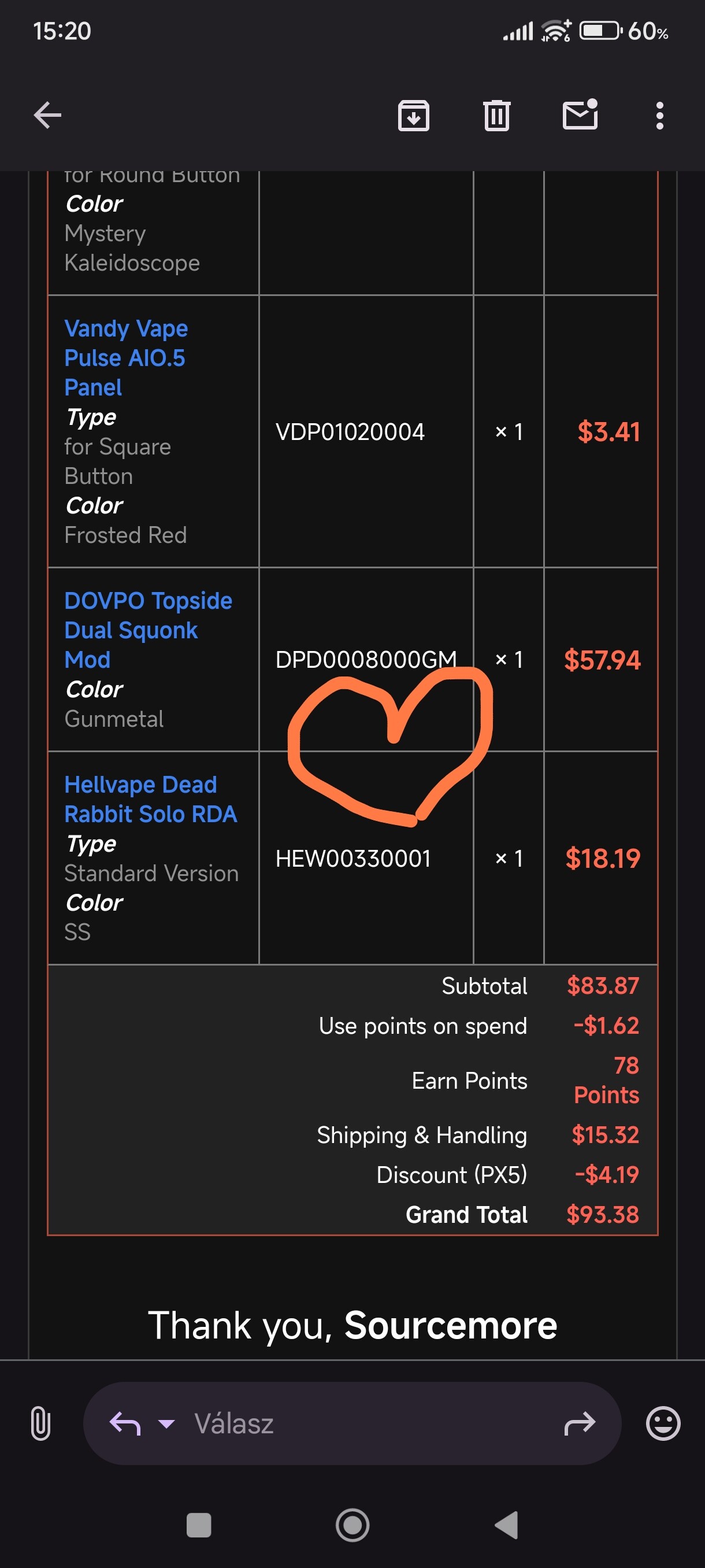Open the DOVPO Topside Dual Squonk Mod link
The image size is (705, 1568).
tap(149, 630)
